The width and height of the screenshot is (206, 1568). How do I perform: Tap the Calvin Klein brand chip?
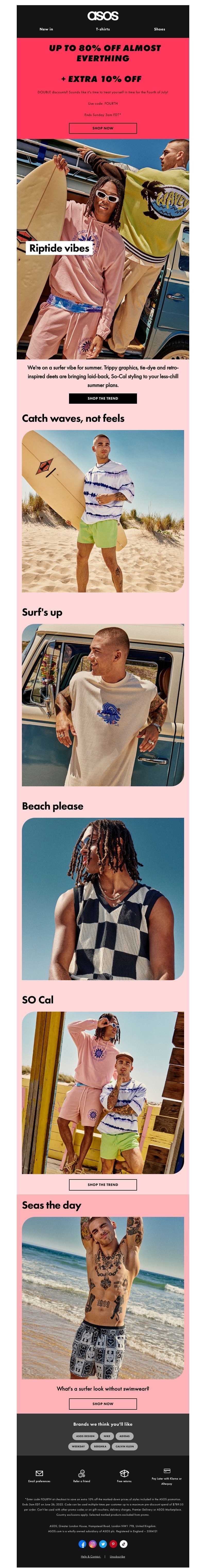pos(125,1446)
